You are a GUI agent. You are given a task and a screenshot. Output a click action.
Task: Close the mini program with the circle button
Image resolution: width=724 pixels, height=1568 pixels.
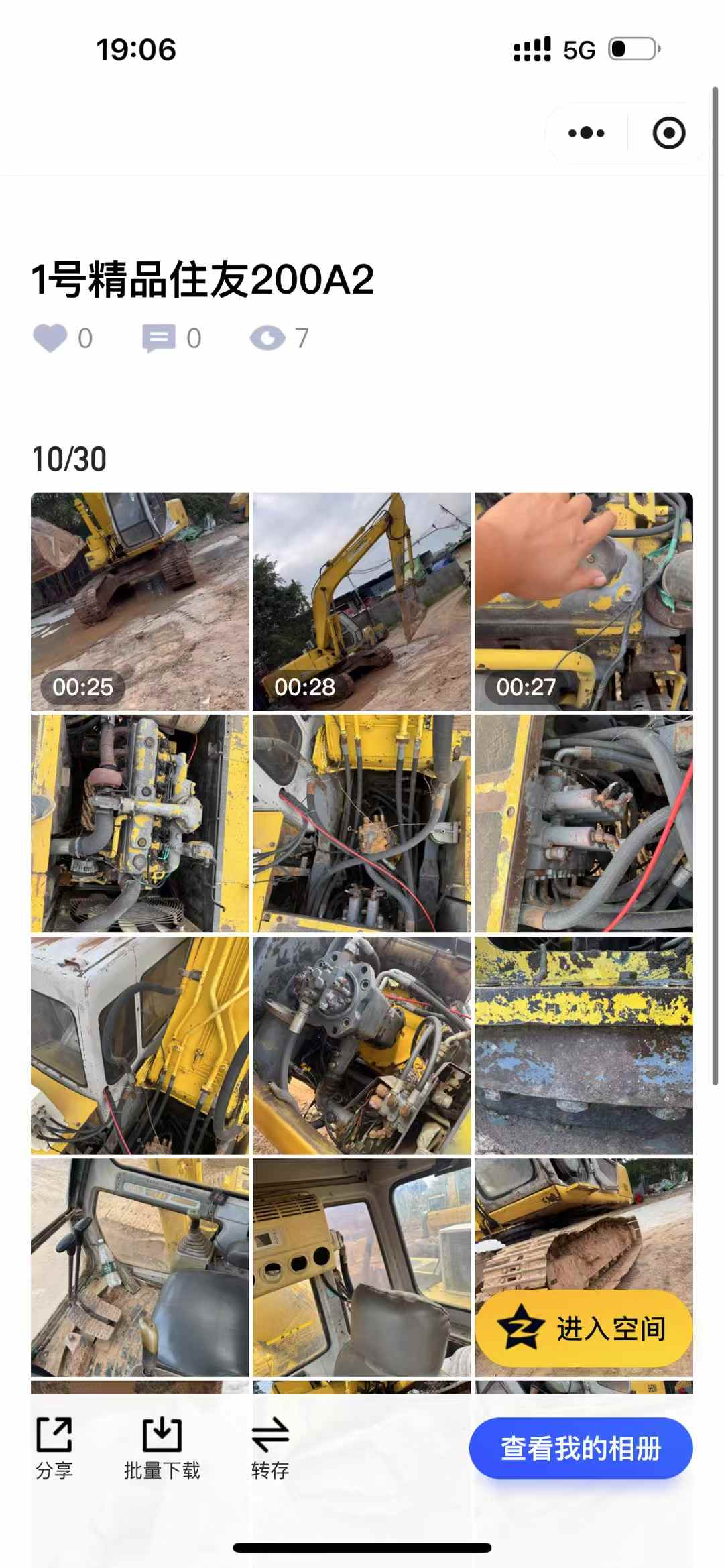click(668, 133)
